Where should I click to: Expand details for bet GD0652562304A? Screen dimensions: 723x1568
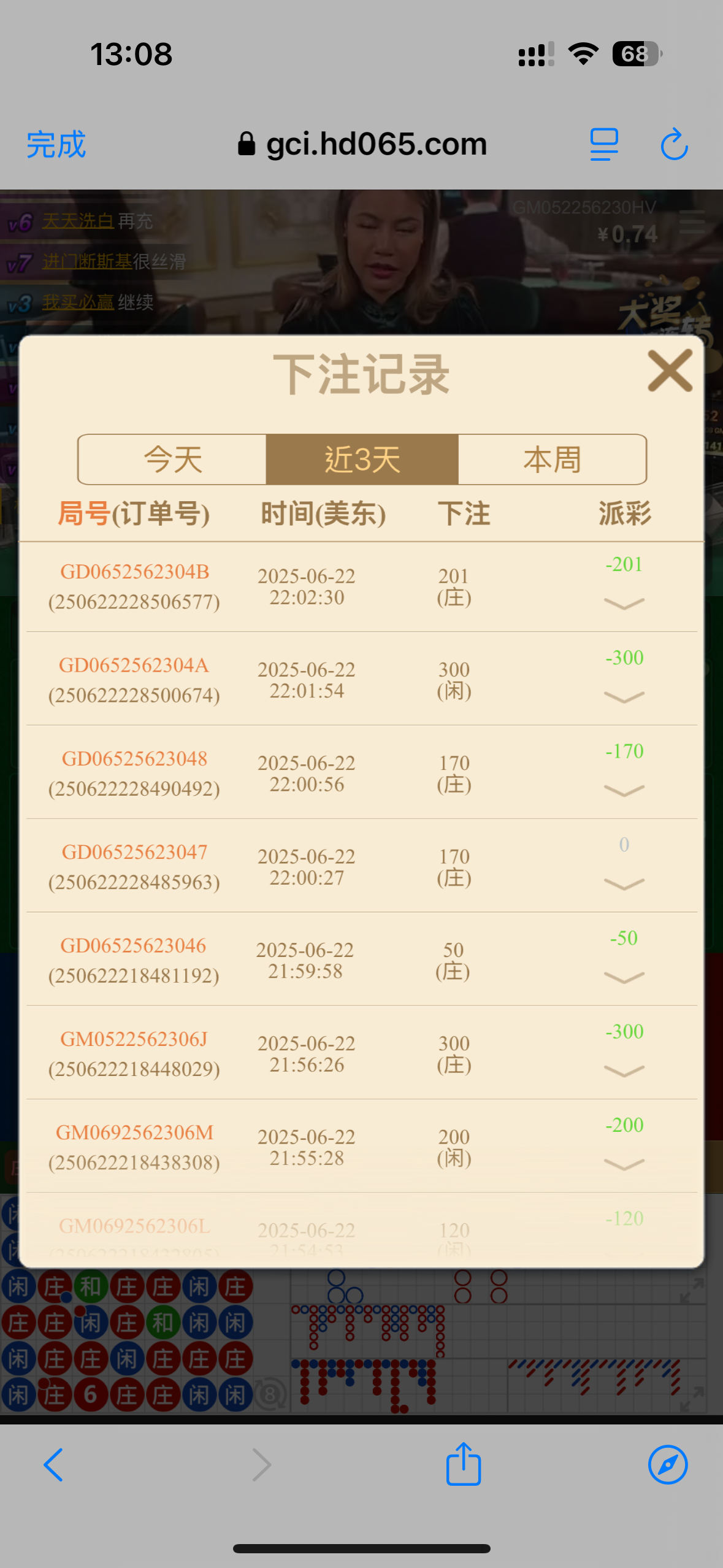pos(624,698)
